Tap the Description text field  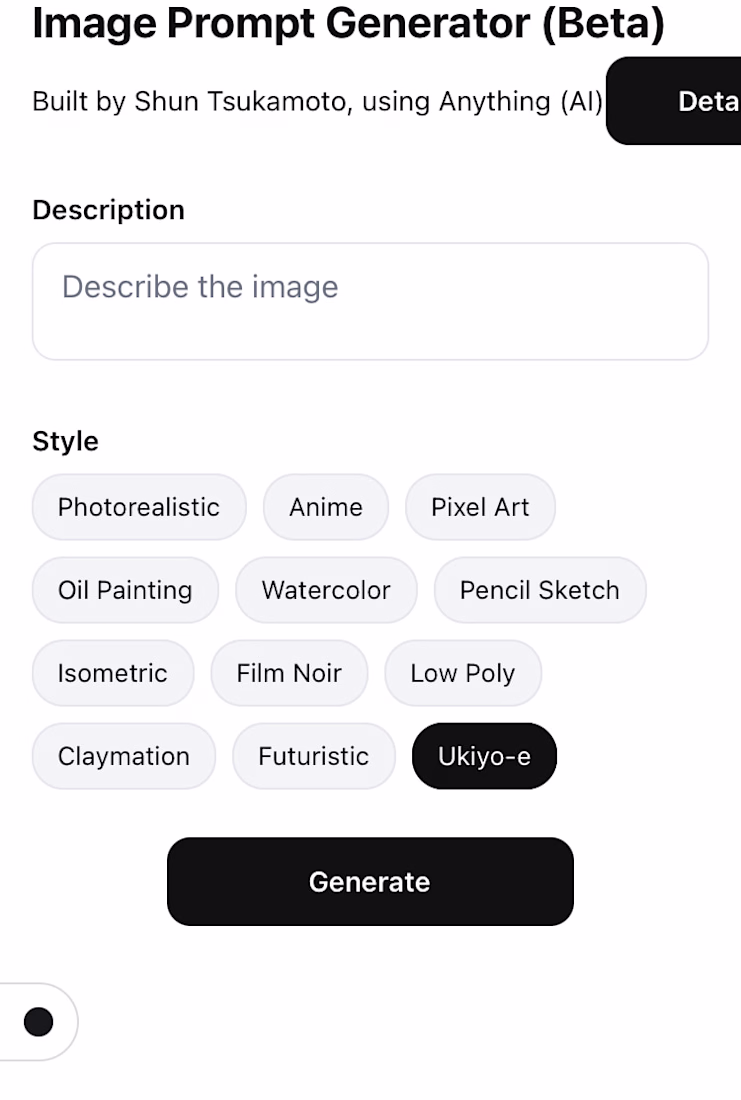click(x=370, y=300)
